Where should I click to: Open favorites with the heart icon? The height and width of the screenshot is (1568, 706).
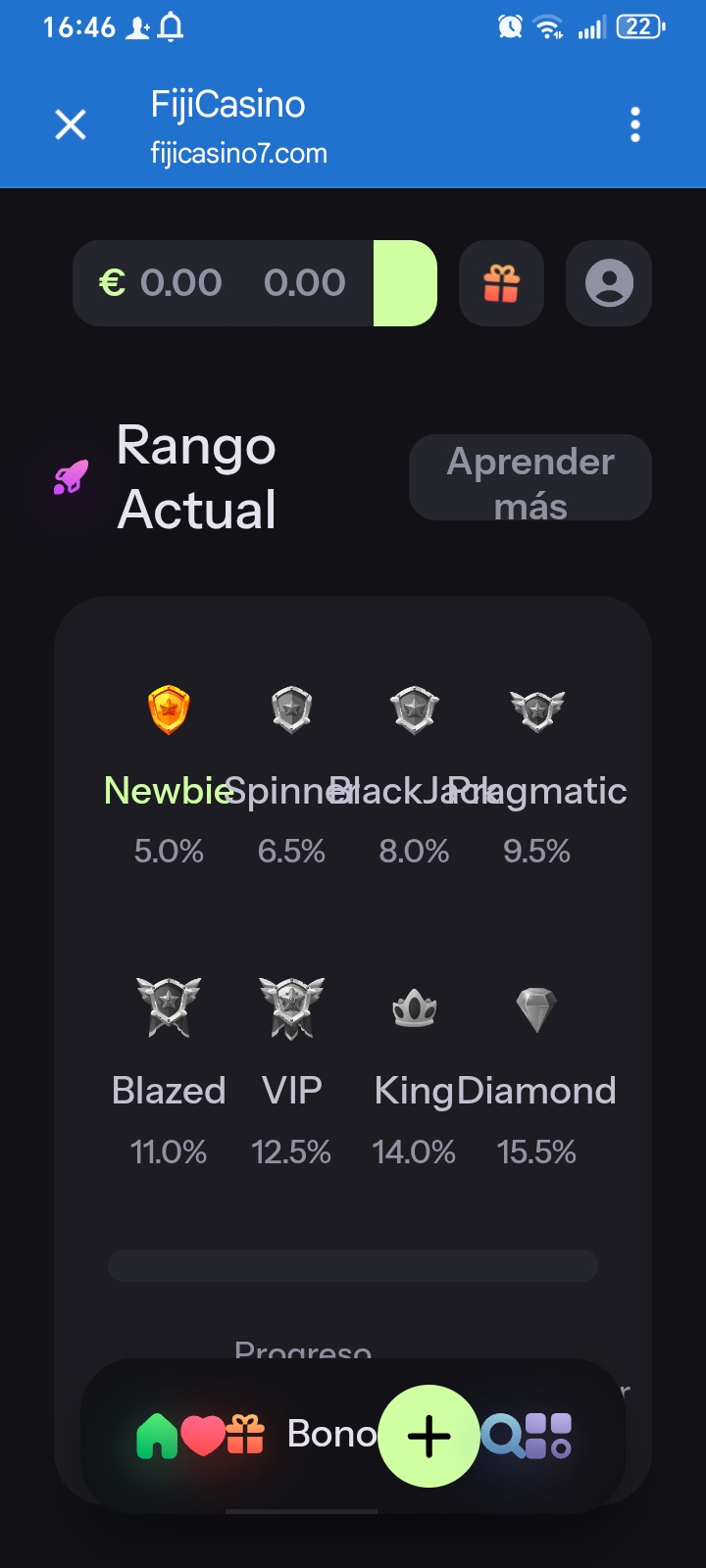(203, 1437)
